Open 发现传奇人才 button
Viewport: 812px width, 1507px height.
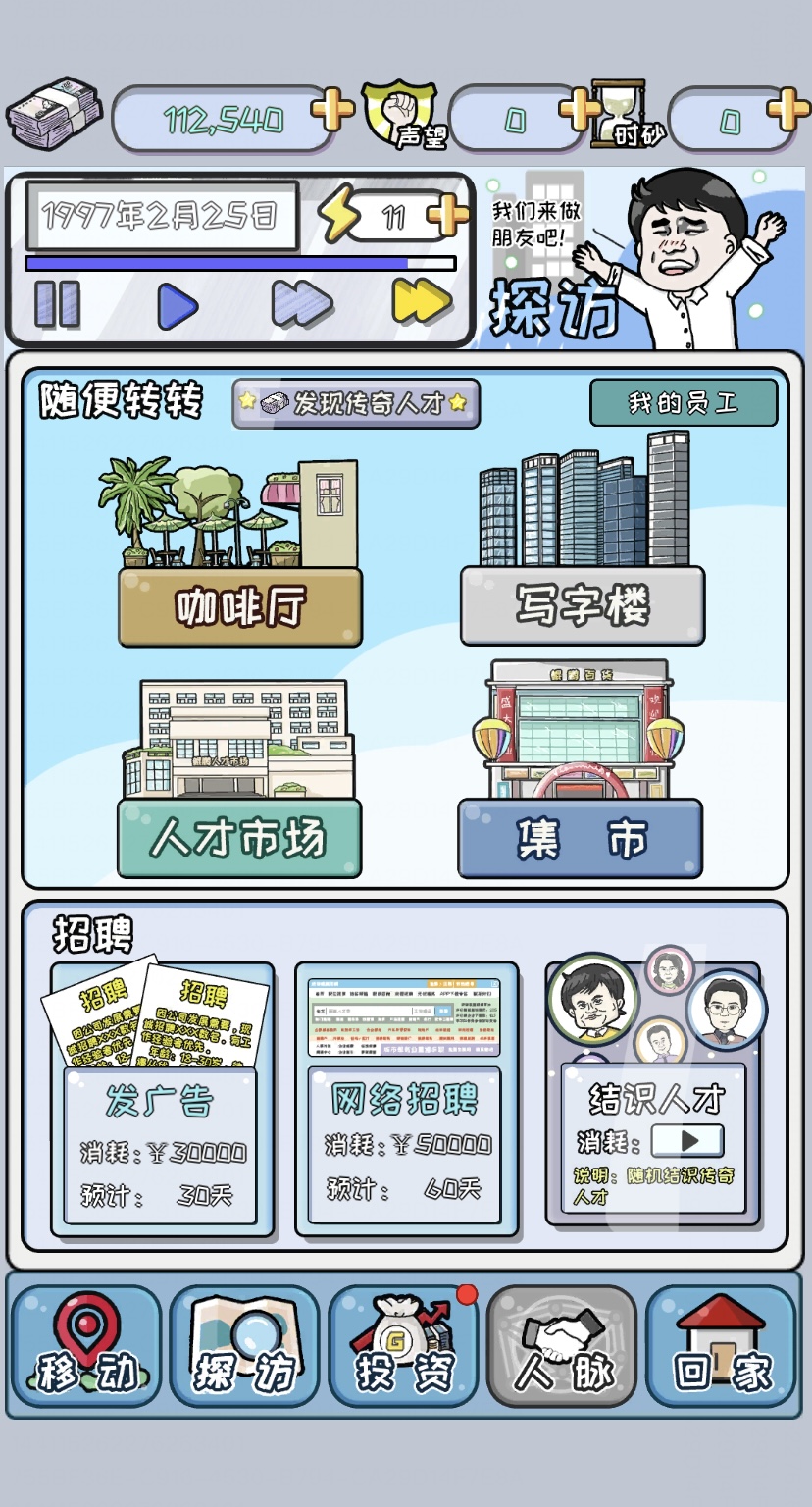point(356,403)
